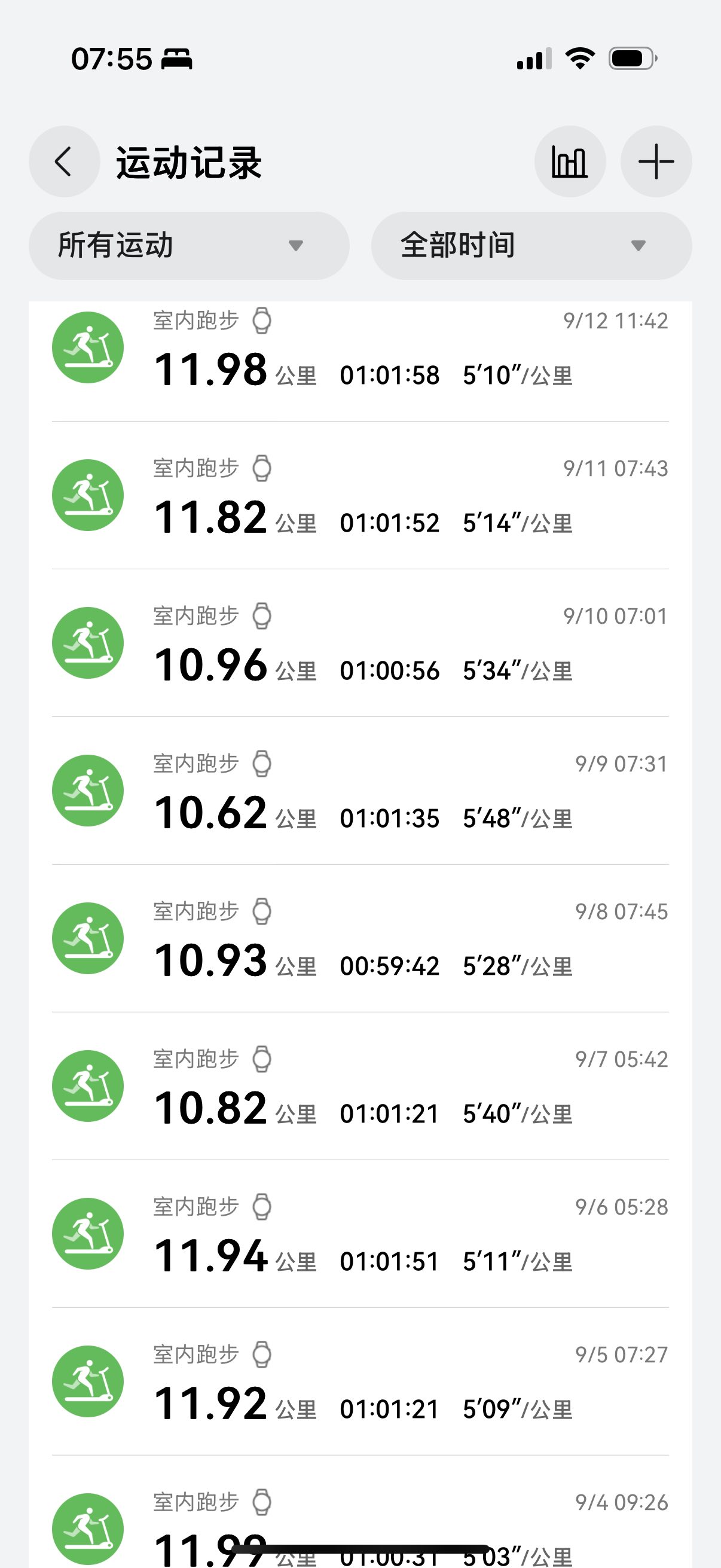The height and width of the screenshot is (1568, 721).
Task: View the 9/8 07:45 run of 10.93 km
Action: (x=360, y=939)
